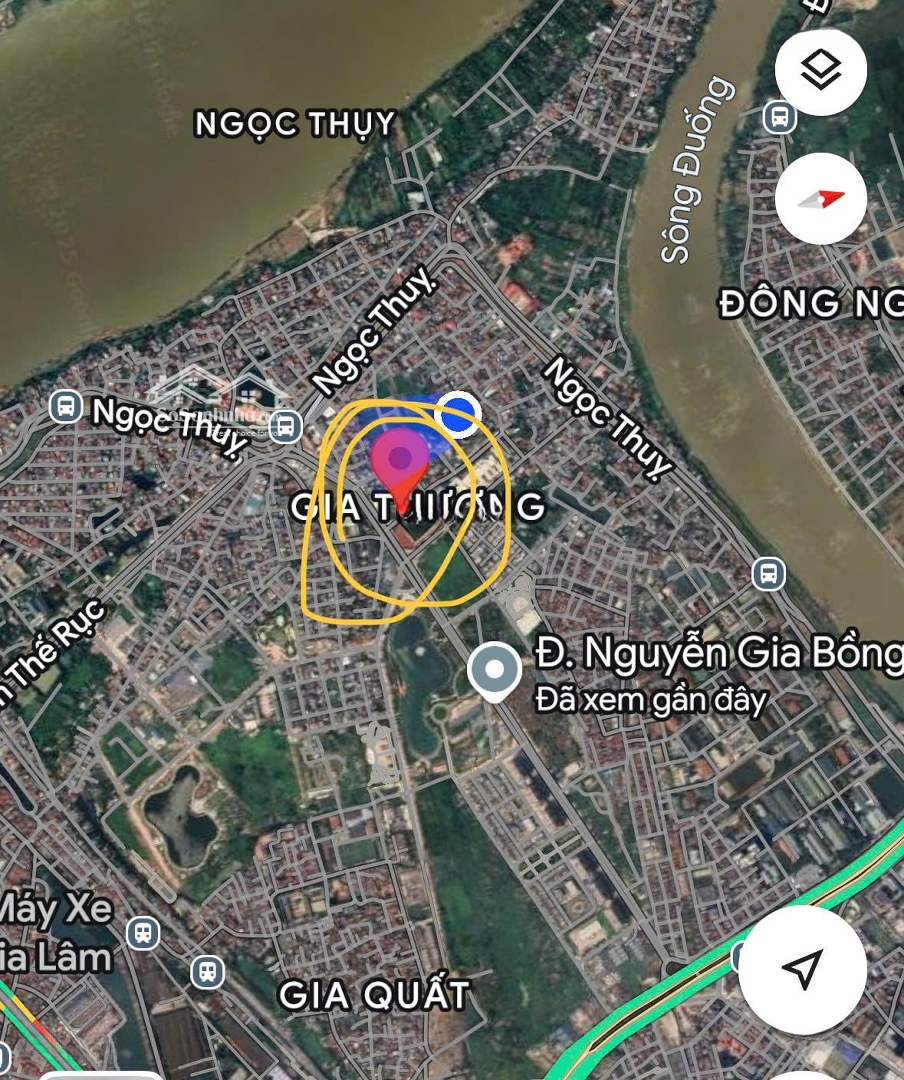Open details for the Gia Thượng area label
Viewport: 904px width, 1080px height.
(x=415, y=509)
